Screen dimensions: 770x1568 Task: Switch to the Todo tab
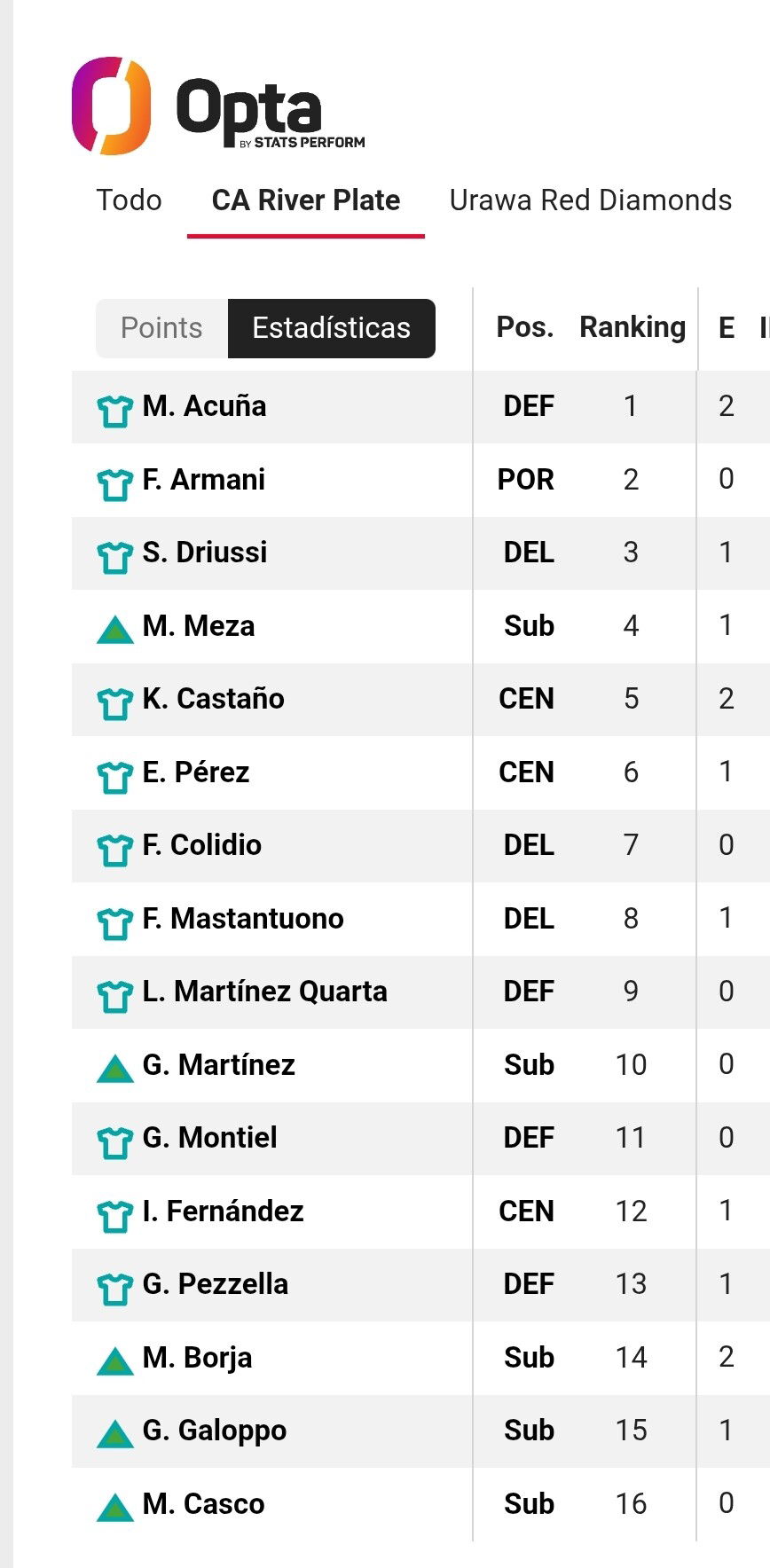[129, 200]
